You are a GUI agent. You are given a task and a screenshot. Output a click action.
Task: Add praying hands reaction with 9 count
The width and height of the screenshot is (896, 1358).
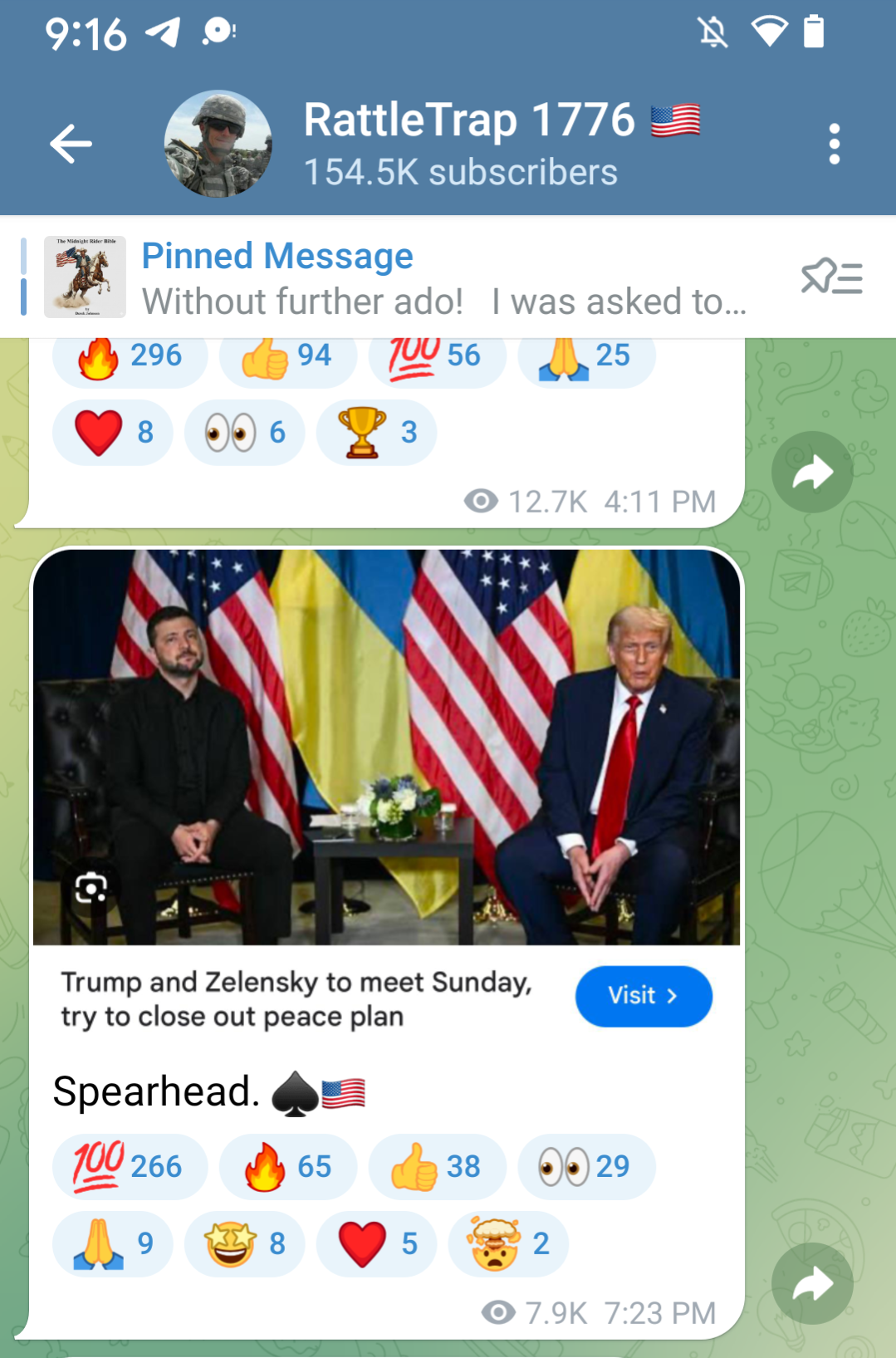[x=112, y=1243]
